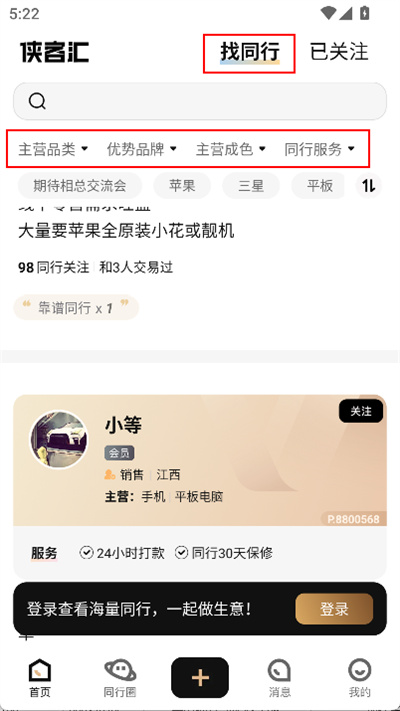Expand the 同行服务 filter dropdown

(x=320, y=149)
